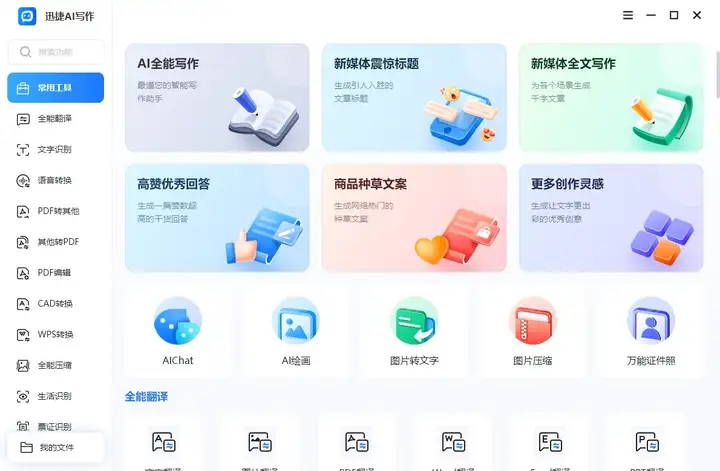This screenshot has height=471, width=720.
Task: Launch the AI绘画 tool
Action: 296,331
